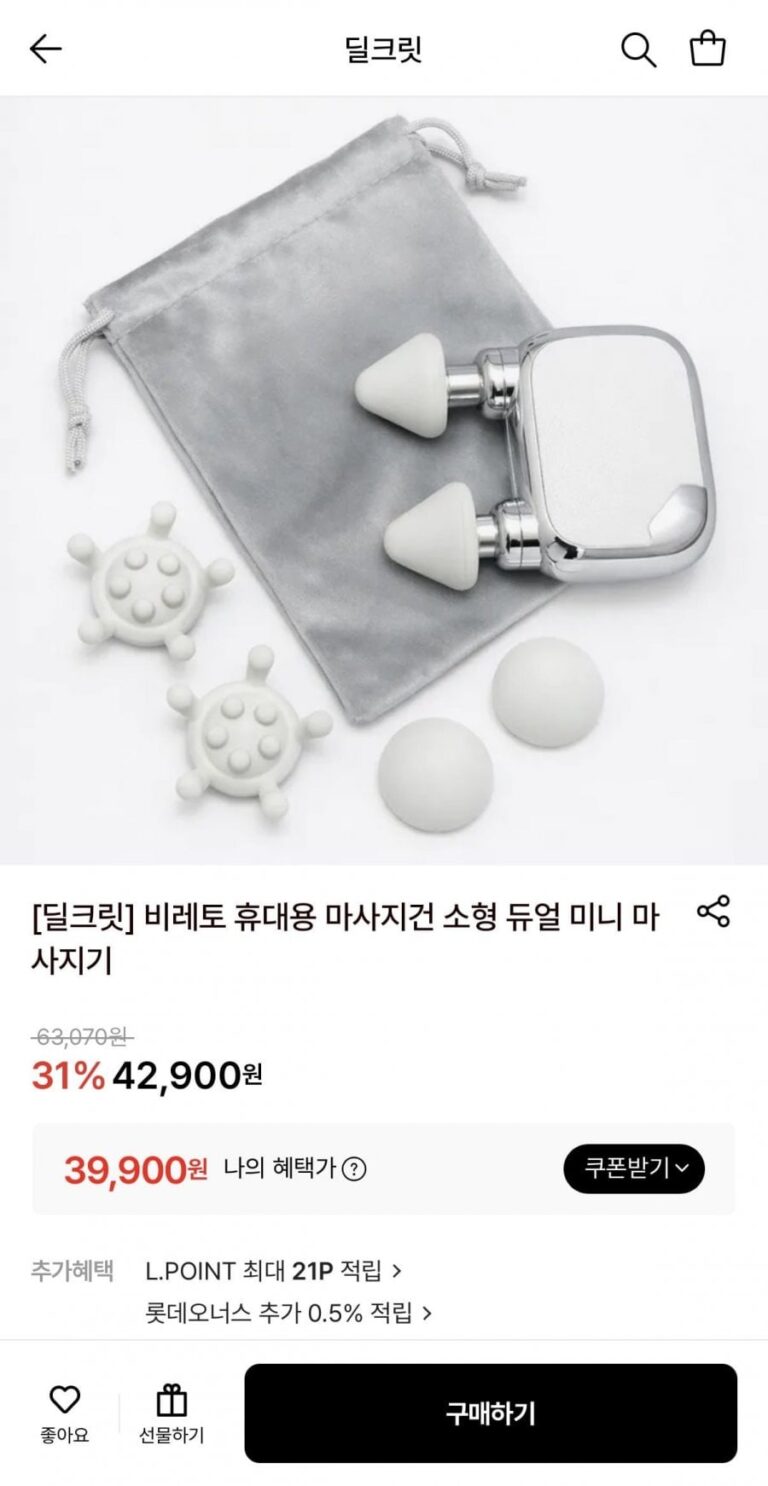Send as a gift via 선물하기
768x1486 pixels.
click(x=172, y=1414)
